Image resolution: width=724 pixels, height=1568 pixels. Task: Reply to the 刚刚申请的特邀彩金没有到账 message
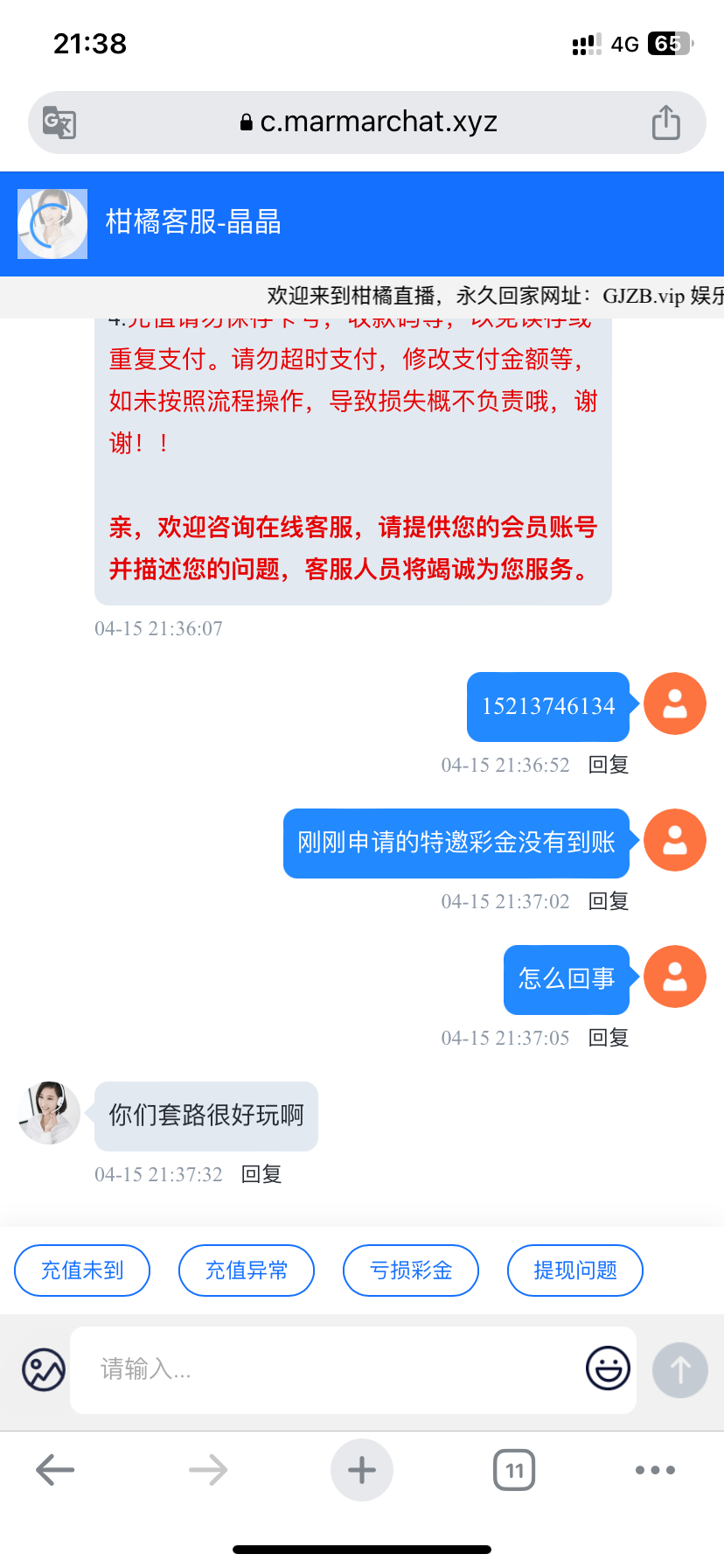tap(609, 901)
